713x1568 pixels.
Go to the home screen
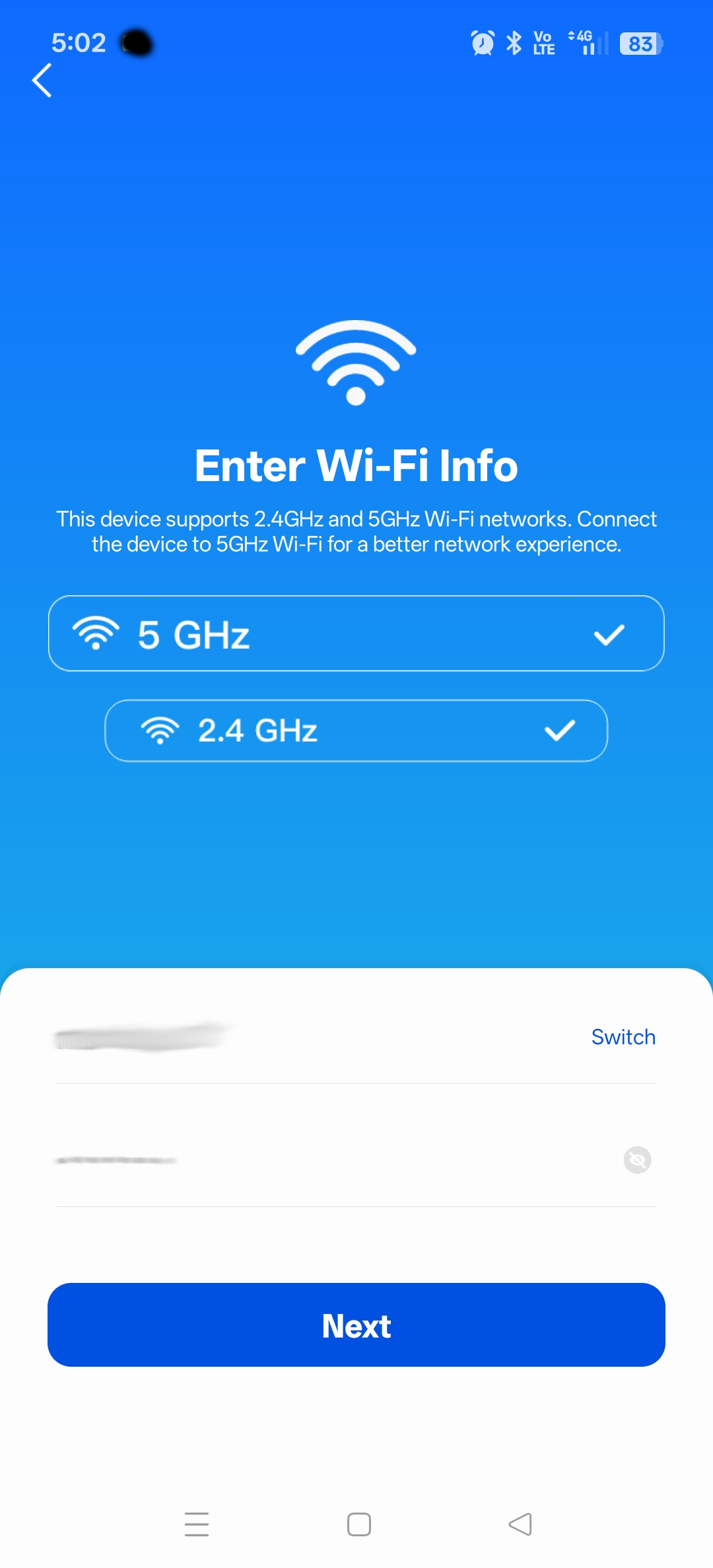click(358, 1524)
